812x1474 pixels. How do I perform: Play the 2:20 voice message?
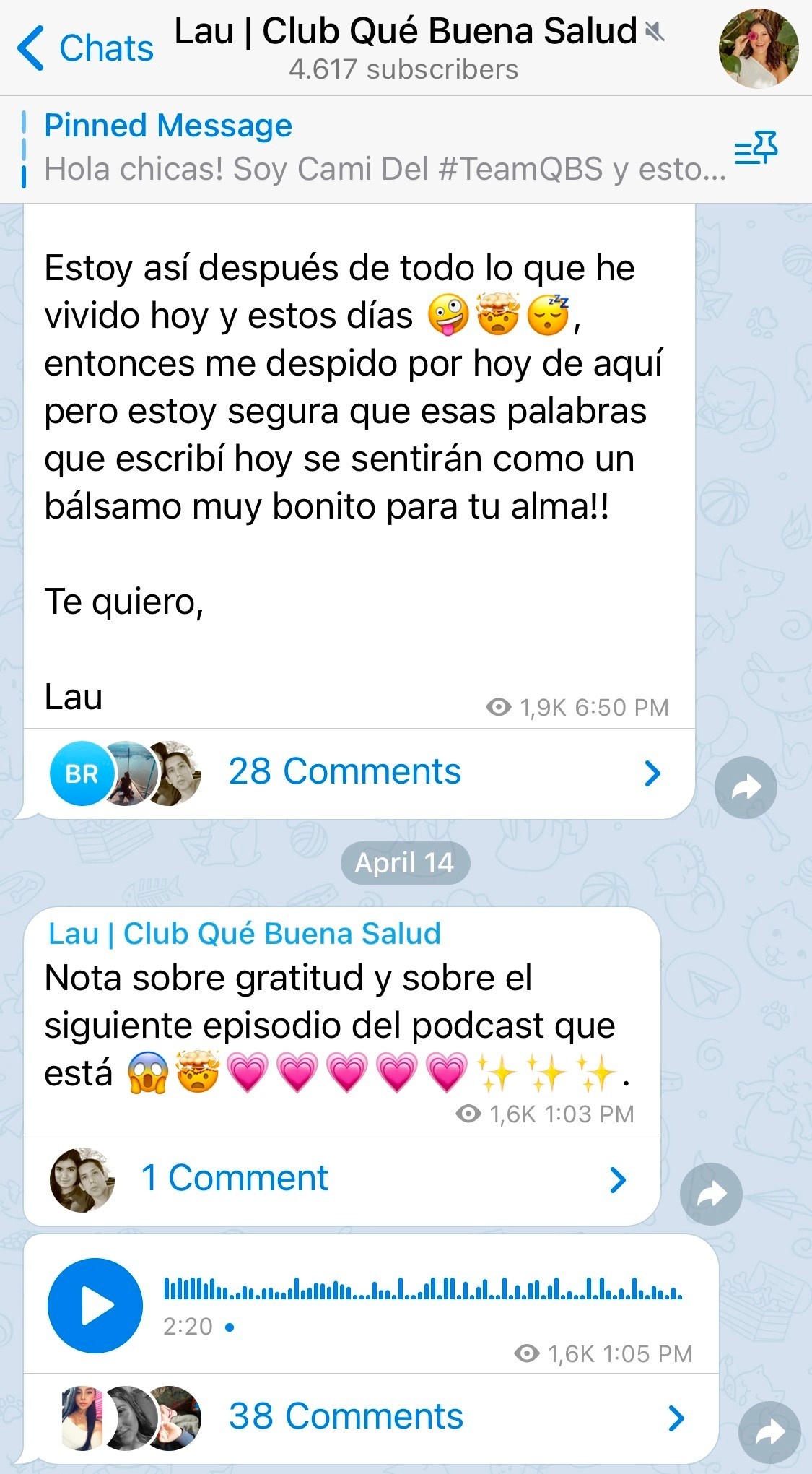pos(95,1306)
